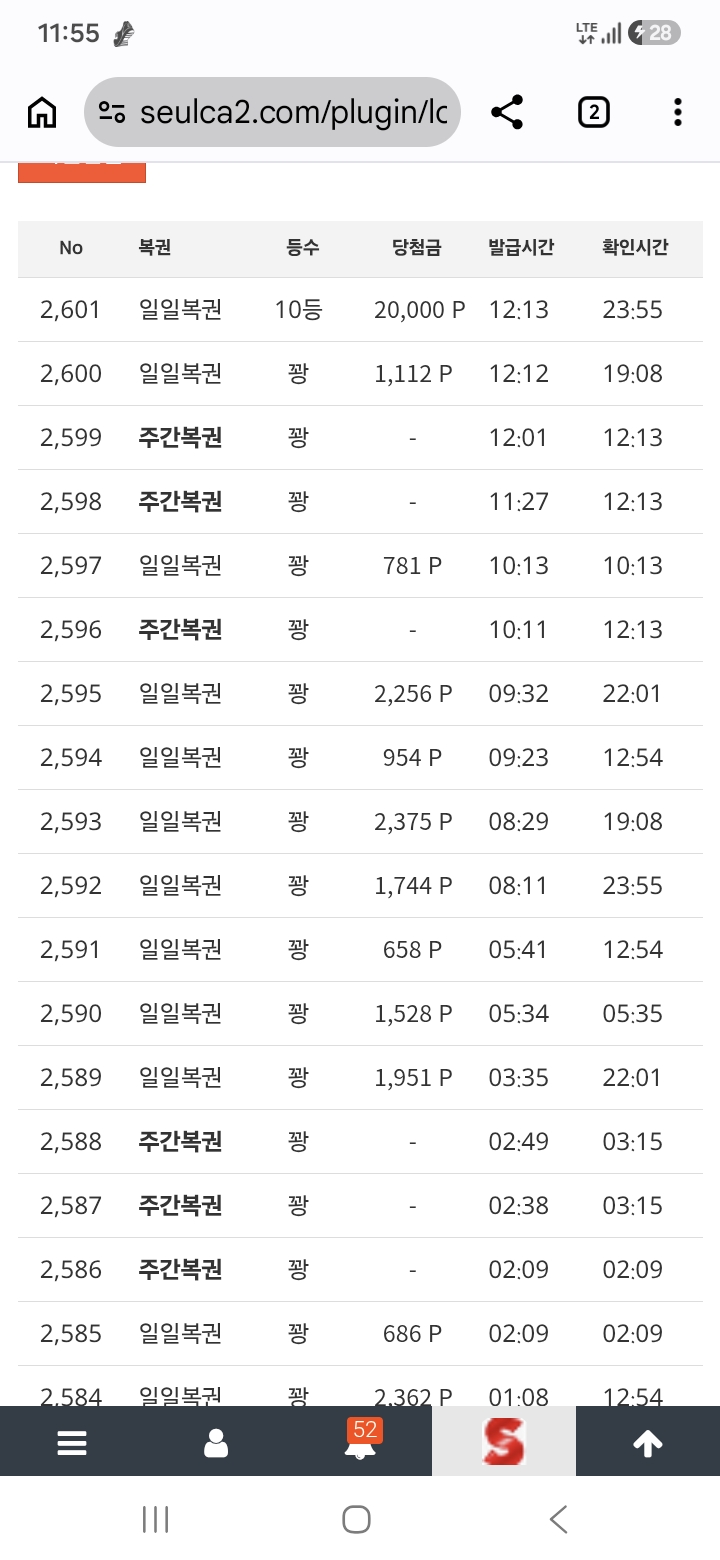The width and height of the screenshot is (720, 1560).
Task: Share this page
Action: click(508, 112)
